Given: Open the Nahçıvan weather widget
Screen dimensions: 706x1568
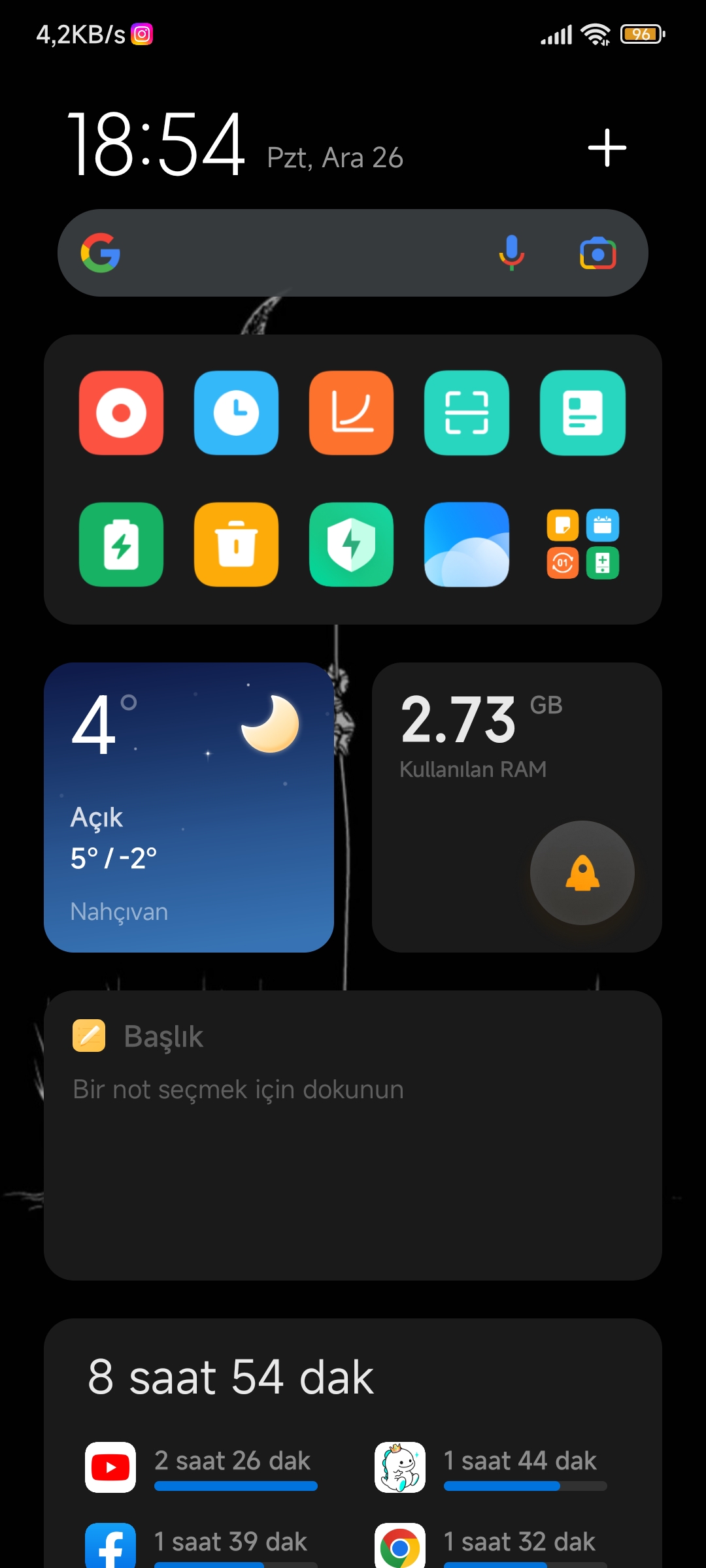Looking at the screenshot, I should click(189, 808).
